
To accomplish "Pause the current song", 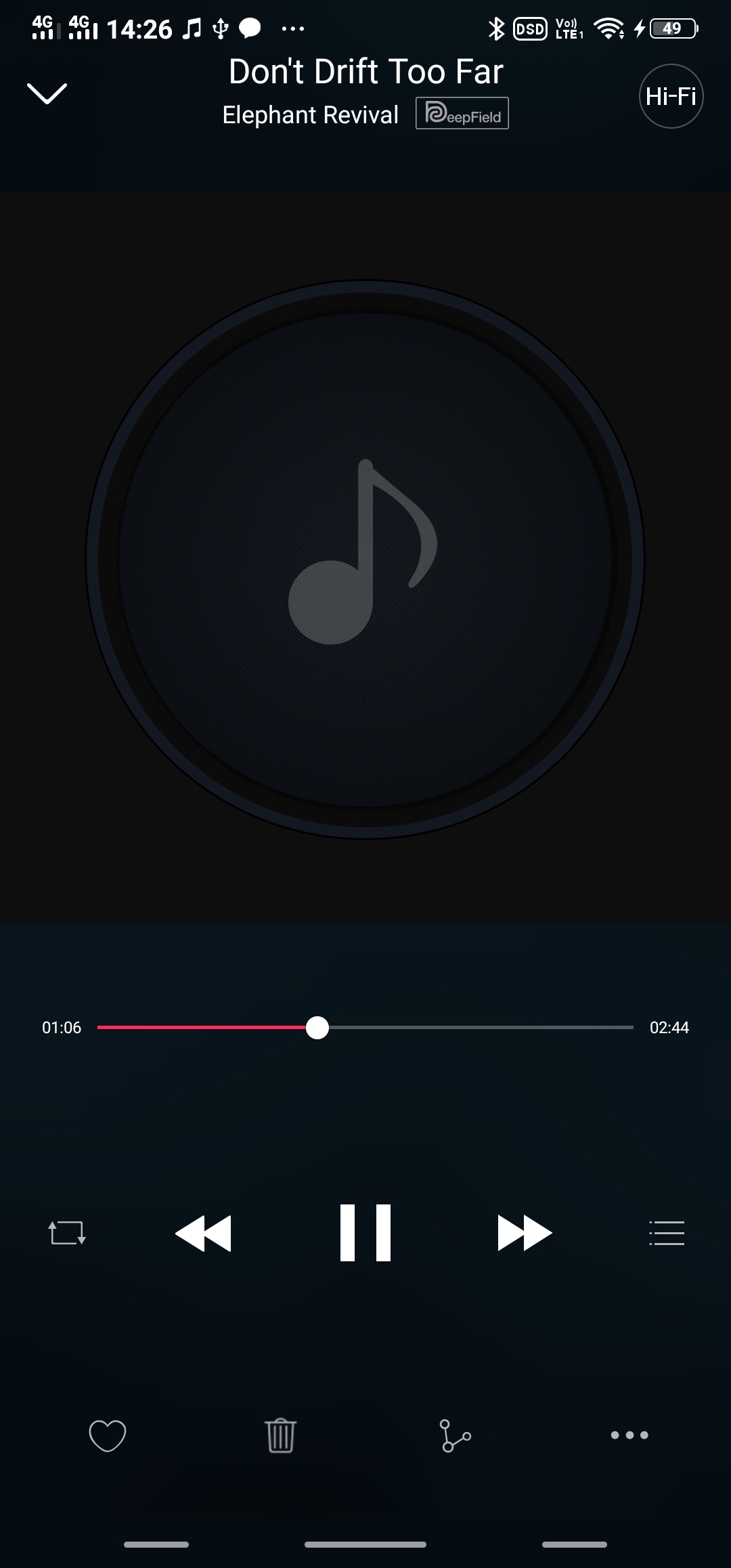I will (x=365, y=1233).
